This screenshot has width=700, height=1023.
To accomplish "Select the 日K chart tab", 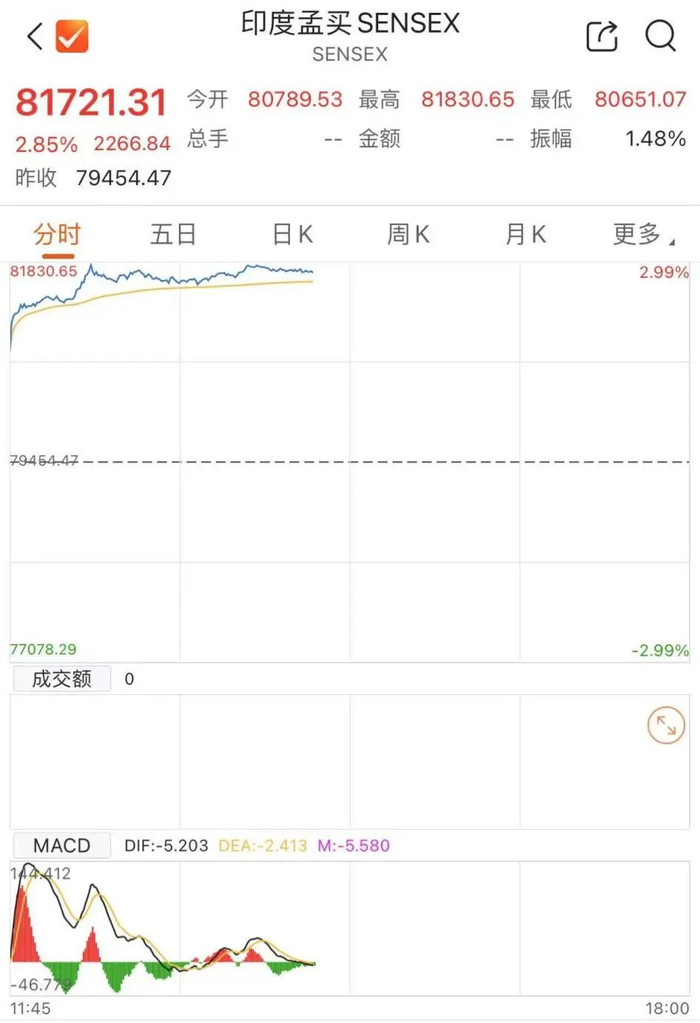I will [x=292, y=235].
